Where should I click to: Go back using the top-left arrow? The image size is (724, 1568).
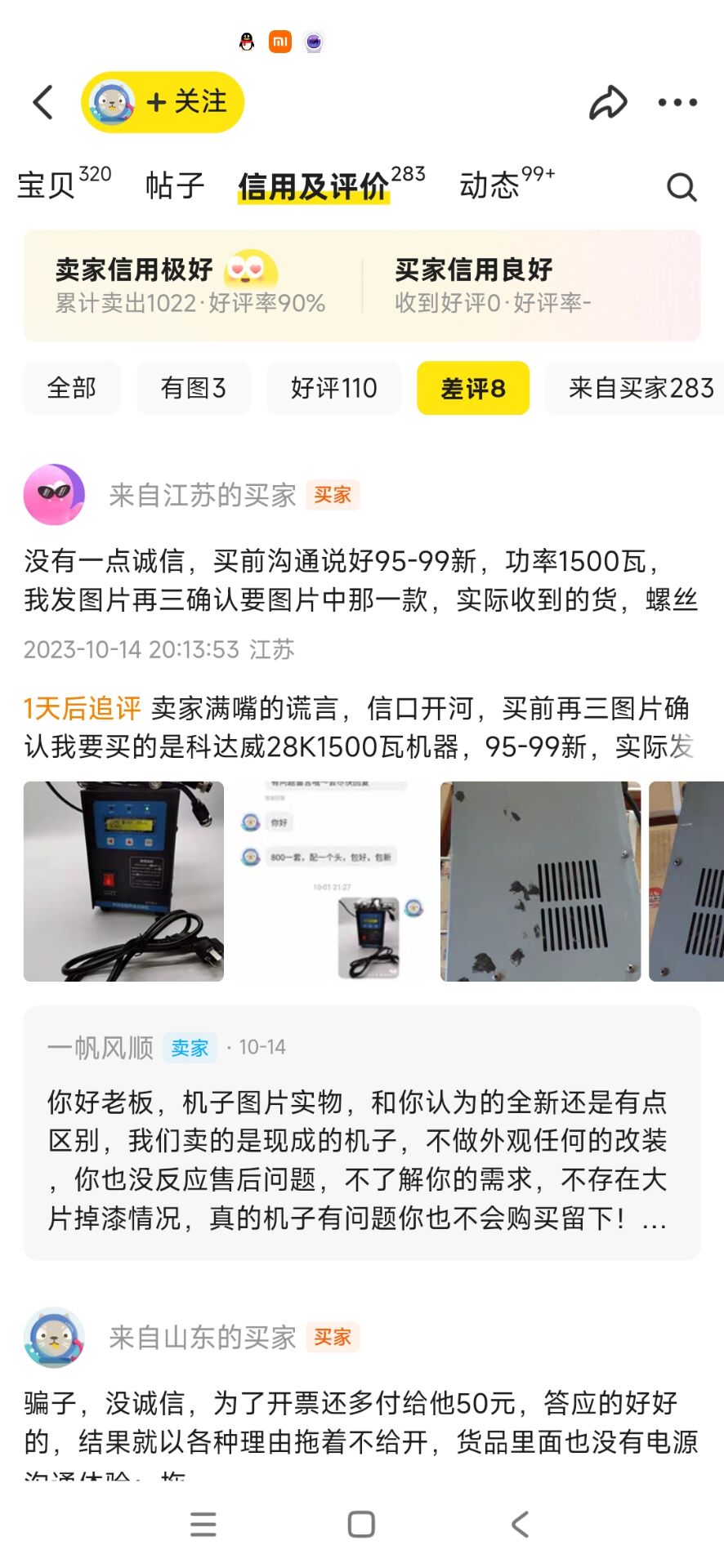coord(43,102)
